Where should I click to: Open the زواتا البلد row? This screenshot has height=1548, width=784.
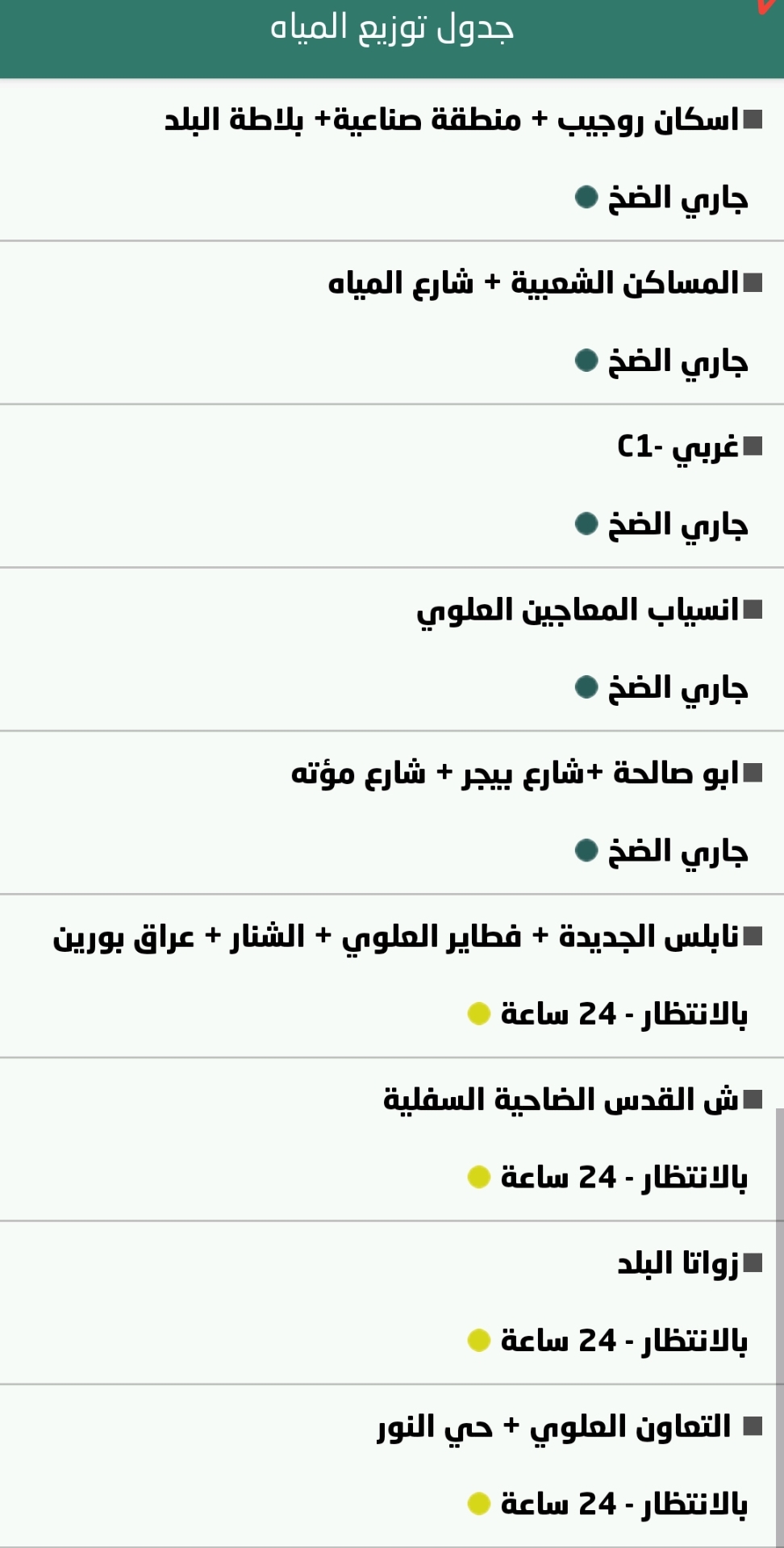point(678,1264)
